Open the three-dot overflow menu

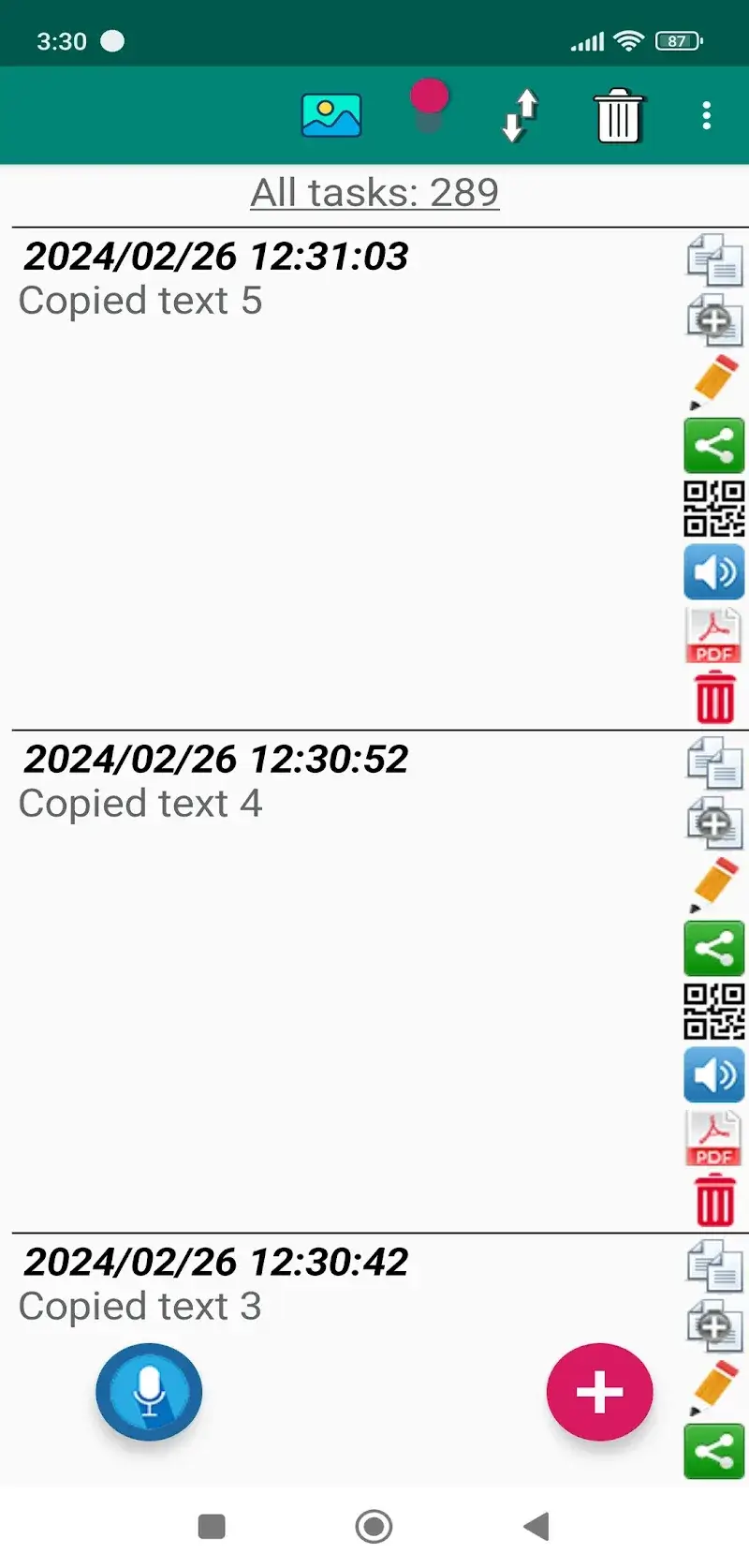(x=706, y=116)
